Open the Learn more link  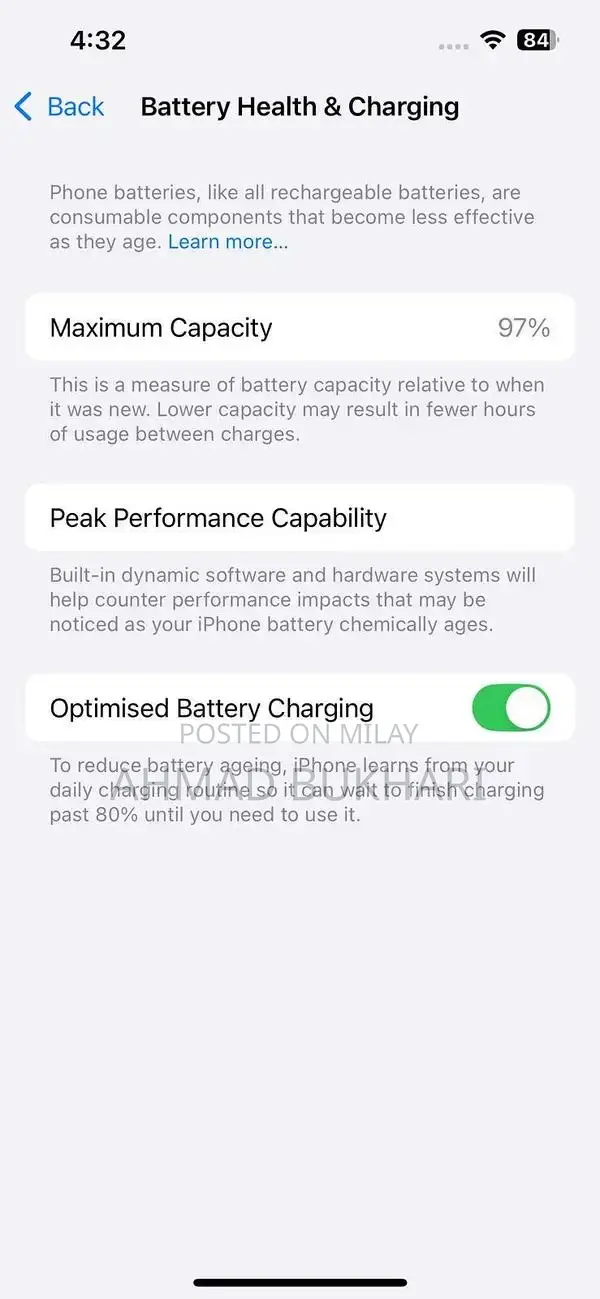228,242
